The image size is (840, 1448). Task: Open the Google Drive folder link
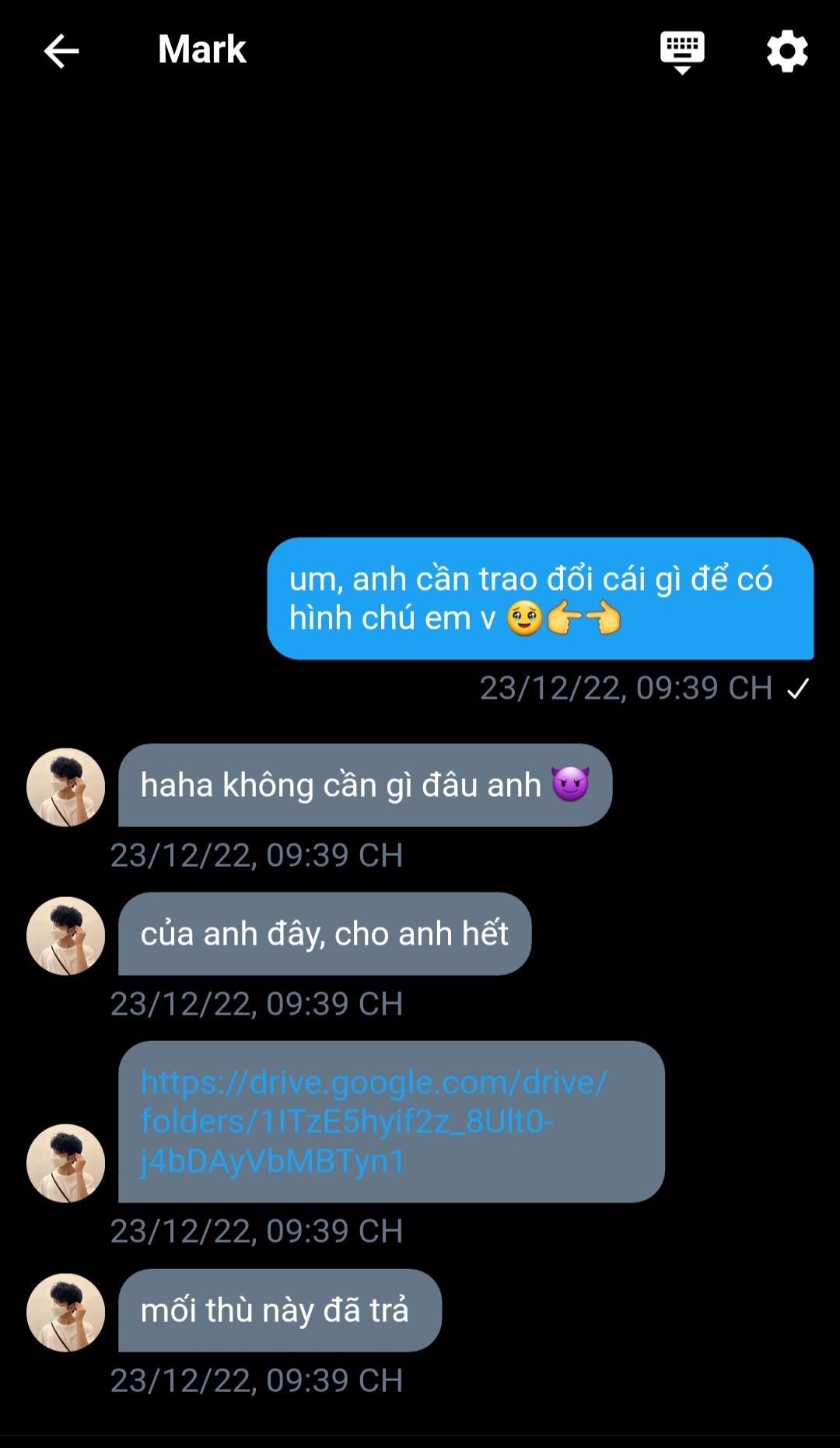coord(373,1120)
